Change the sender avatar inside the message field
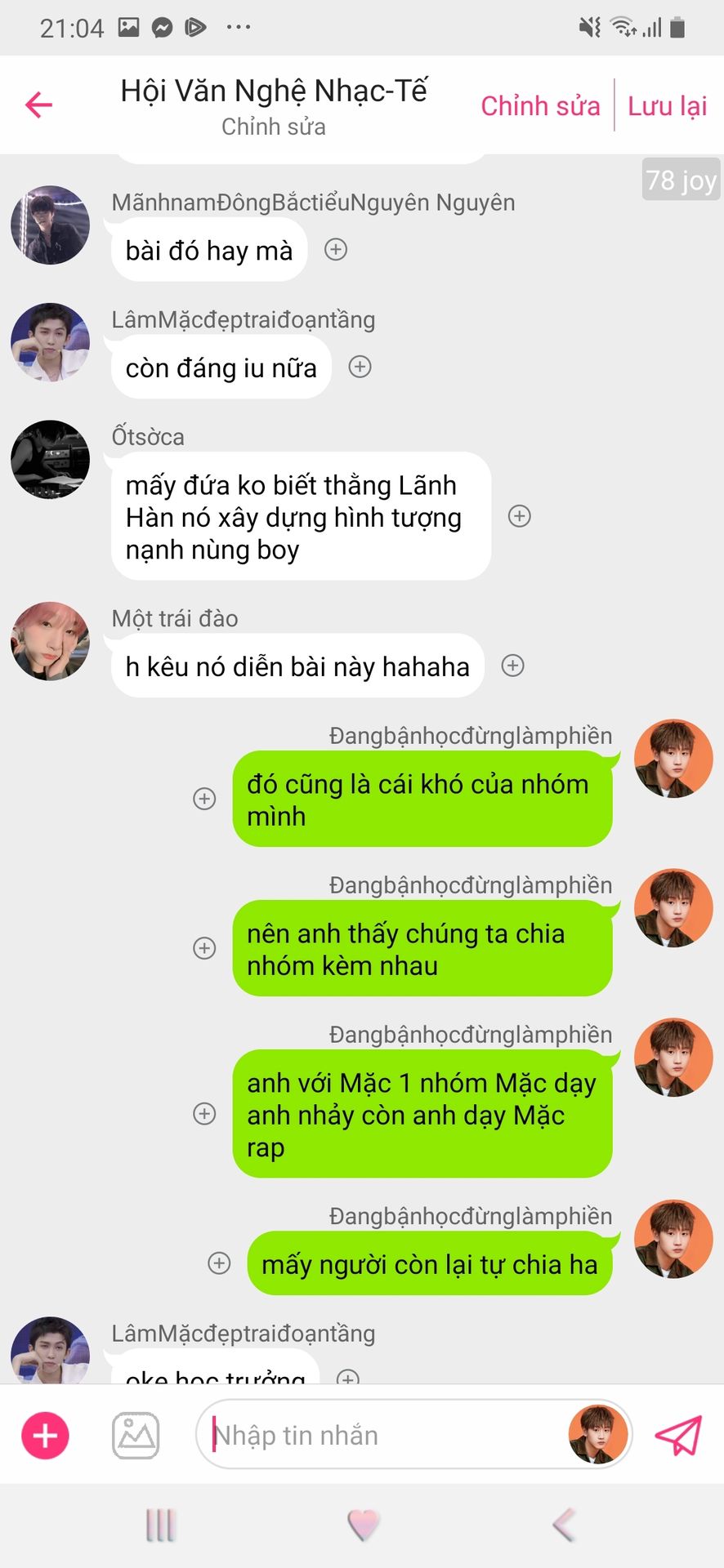The width and height of the screenshot is (724, 1568). pos(597,1435)
